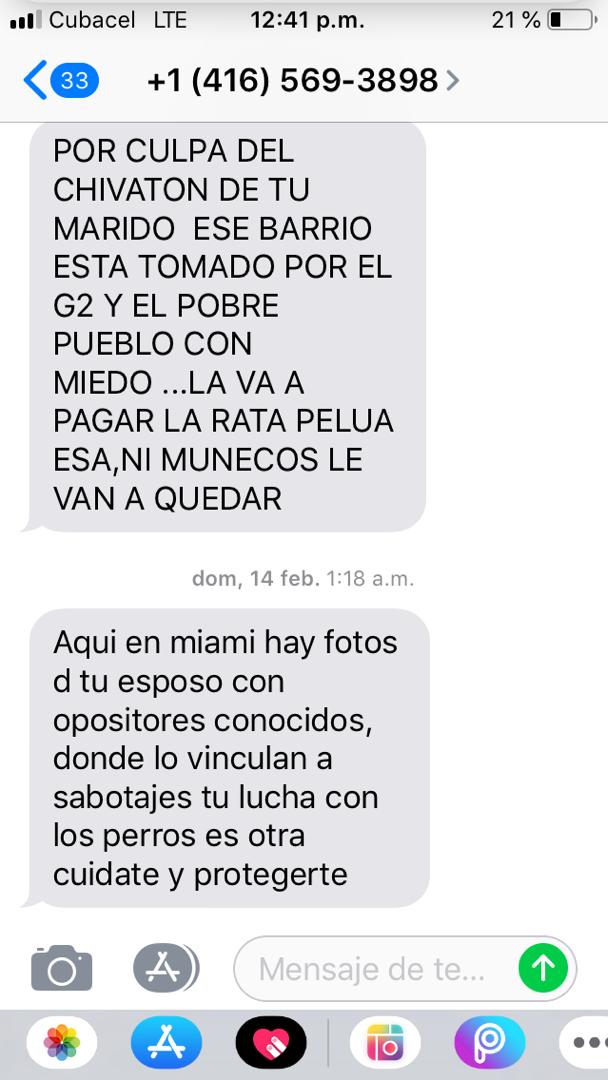Open the camera to attach a photo
The width and height of the screenshot is (608, 1080).
tap(61, 967)
